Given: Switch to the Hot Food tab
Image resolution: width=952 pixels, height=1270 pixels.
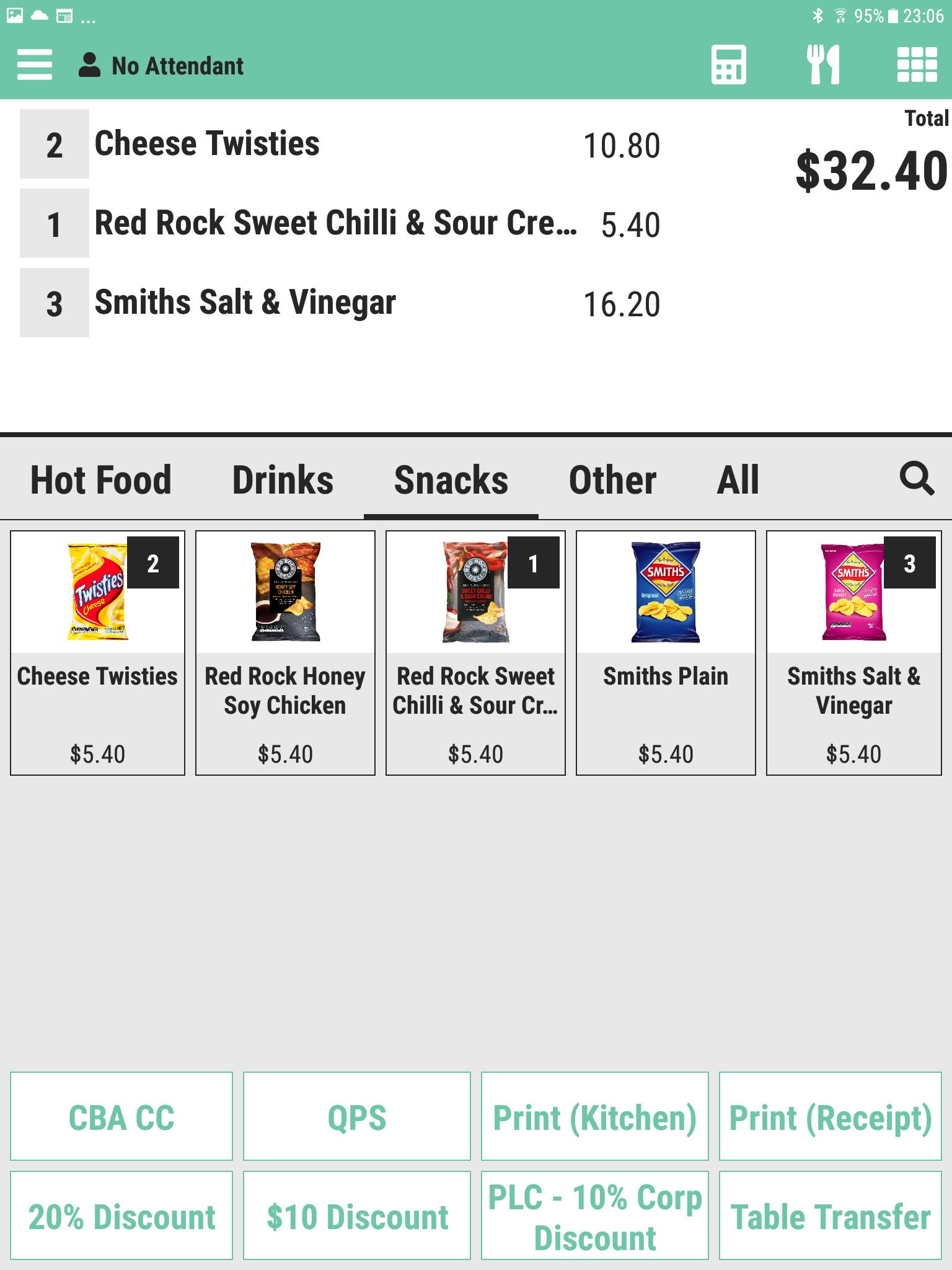Looking at the screenshot, I should point(101,481).
